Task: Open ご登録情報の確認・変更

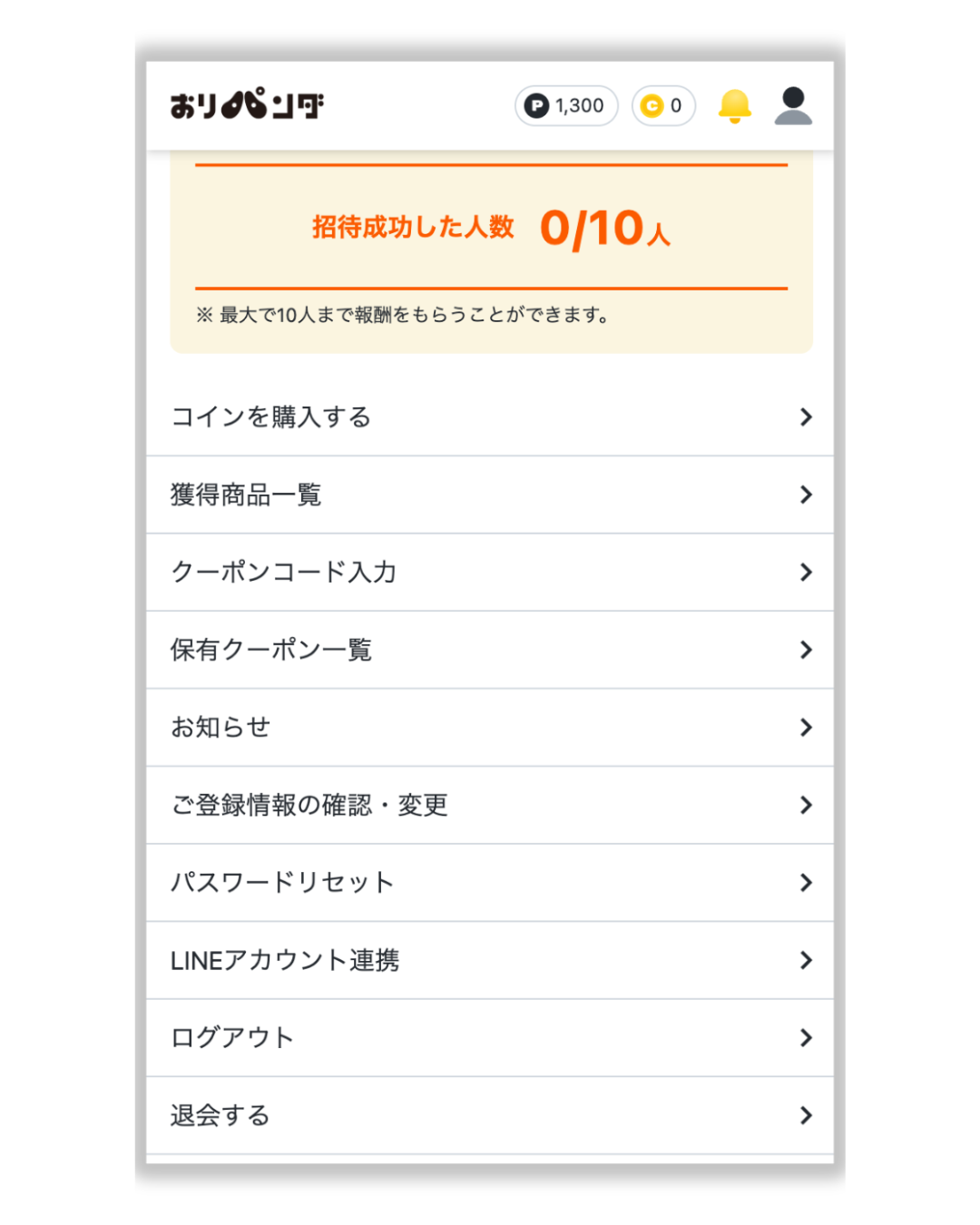Action: tap(490, 805)
